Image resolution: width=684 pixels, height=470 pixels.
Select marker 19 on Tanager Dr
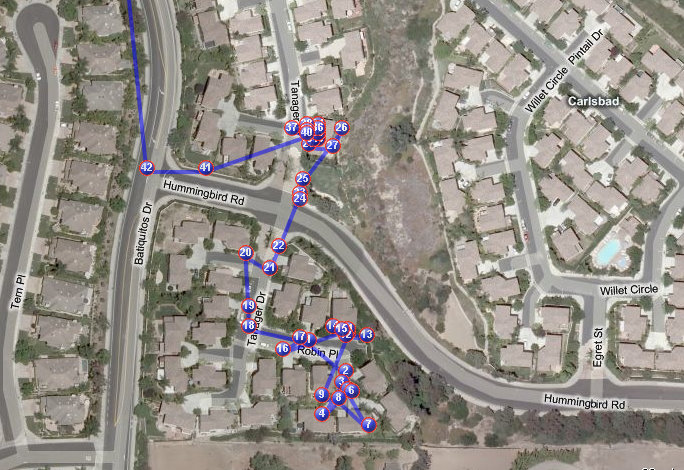click(248, 306)
